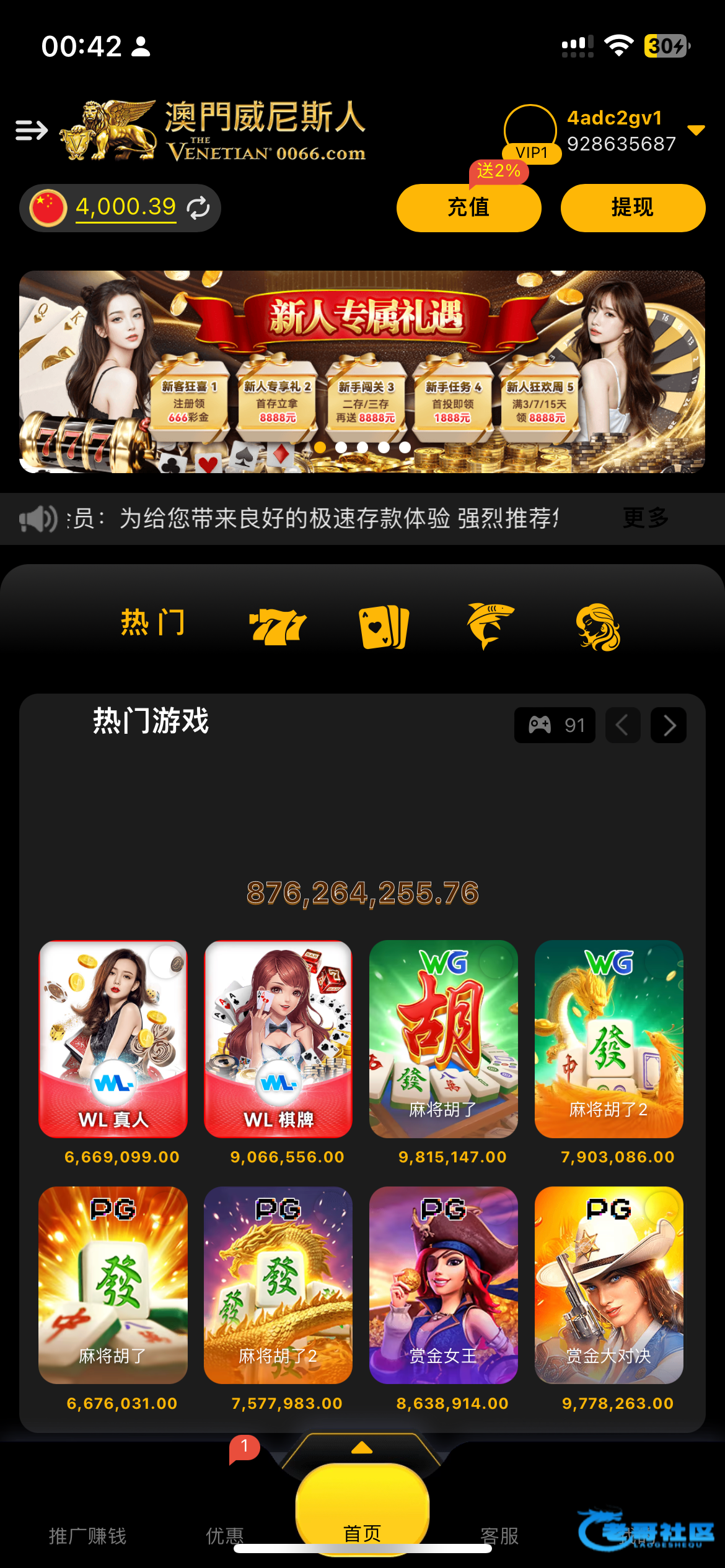Refresh the 4,000.39 balance
This screenshot has height=1568, width=725.
click(198, 208)
